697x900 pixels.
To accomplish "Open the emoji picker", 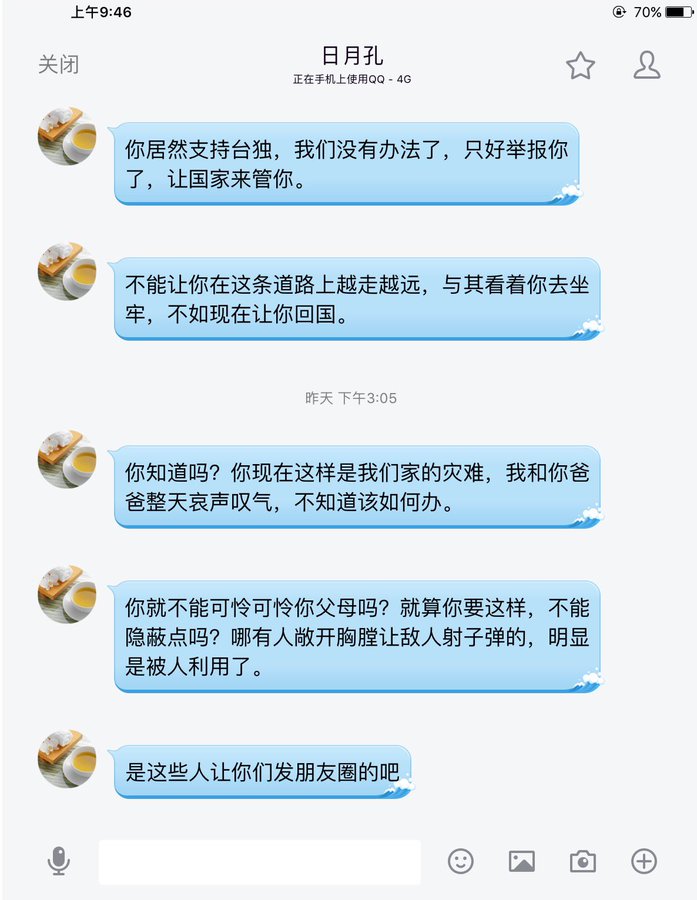I will coord(460,861).
